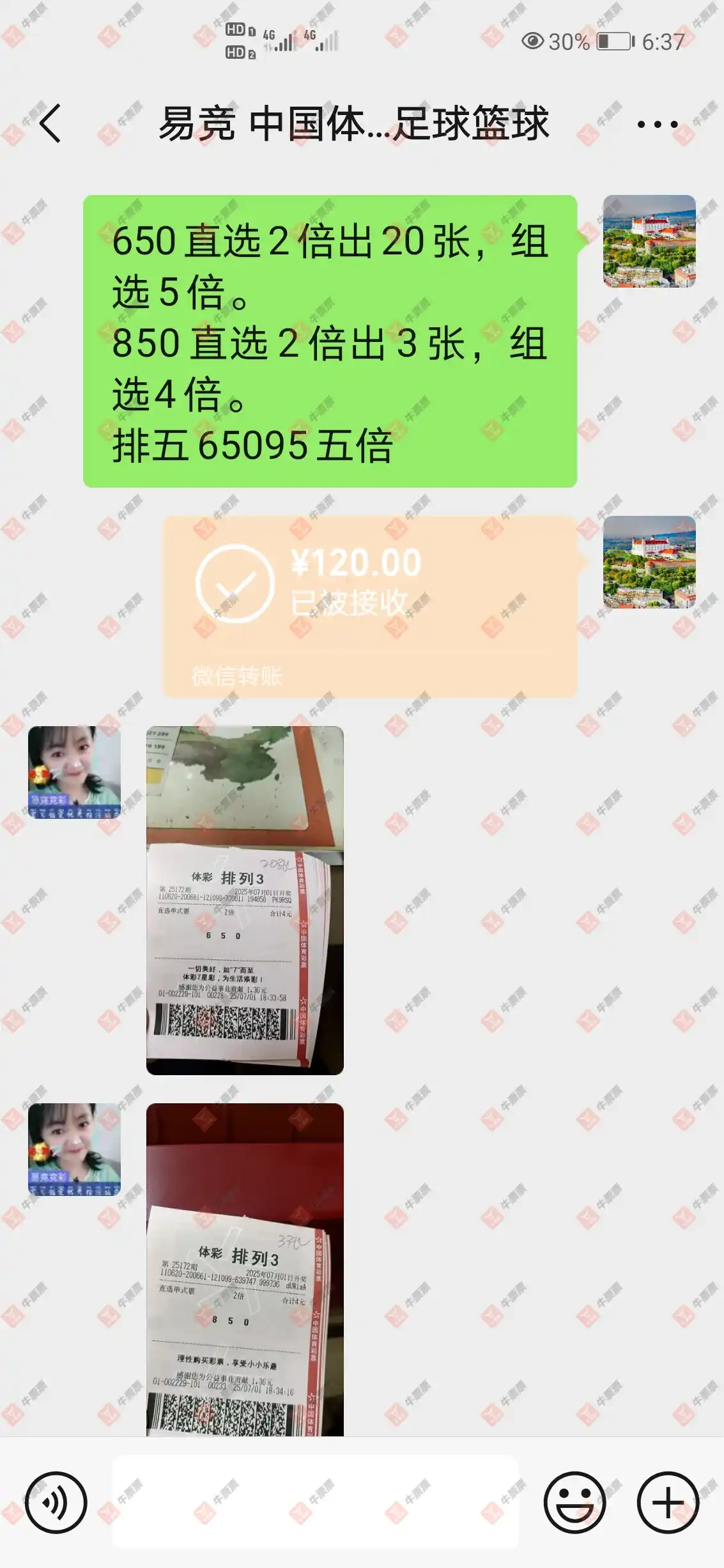View the 850 lottery ticket photo
The image size is (724, 1568).
point(245,1269)
